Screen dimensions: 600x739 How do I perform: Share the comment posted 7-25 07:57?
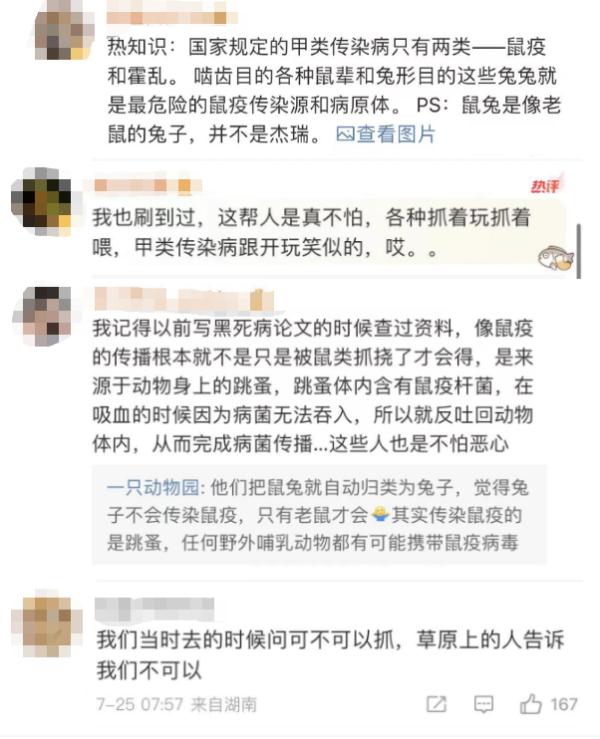436,704
